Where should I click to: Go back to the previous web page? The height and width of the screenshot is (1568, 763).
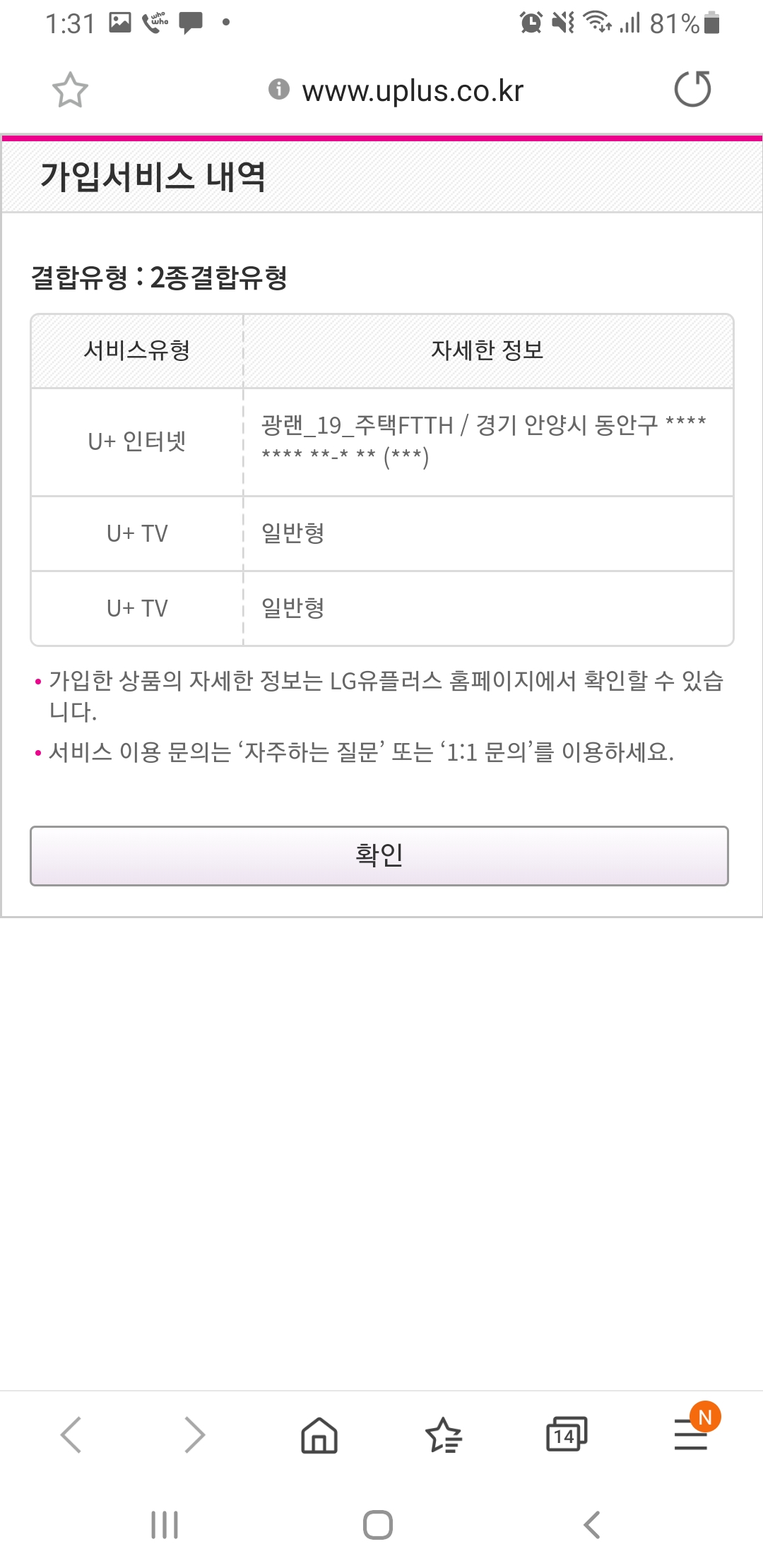tap(71, 1435)
